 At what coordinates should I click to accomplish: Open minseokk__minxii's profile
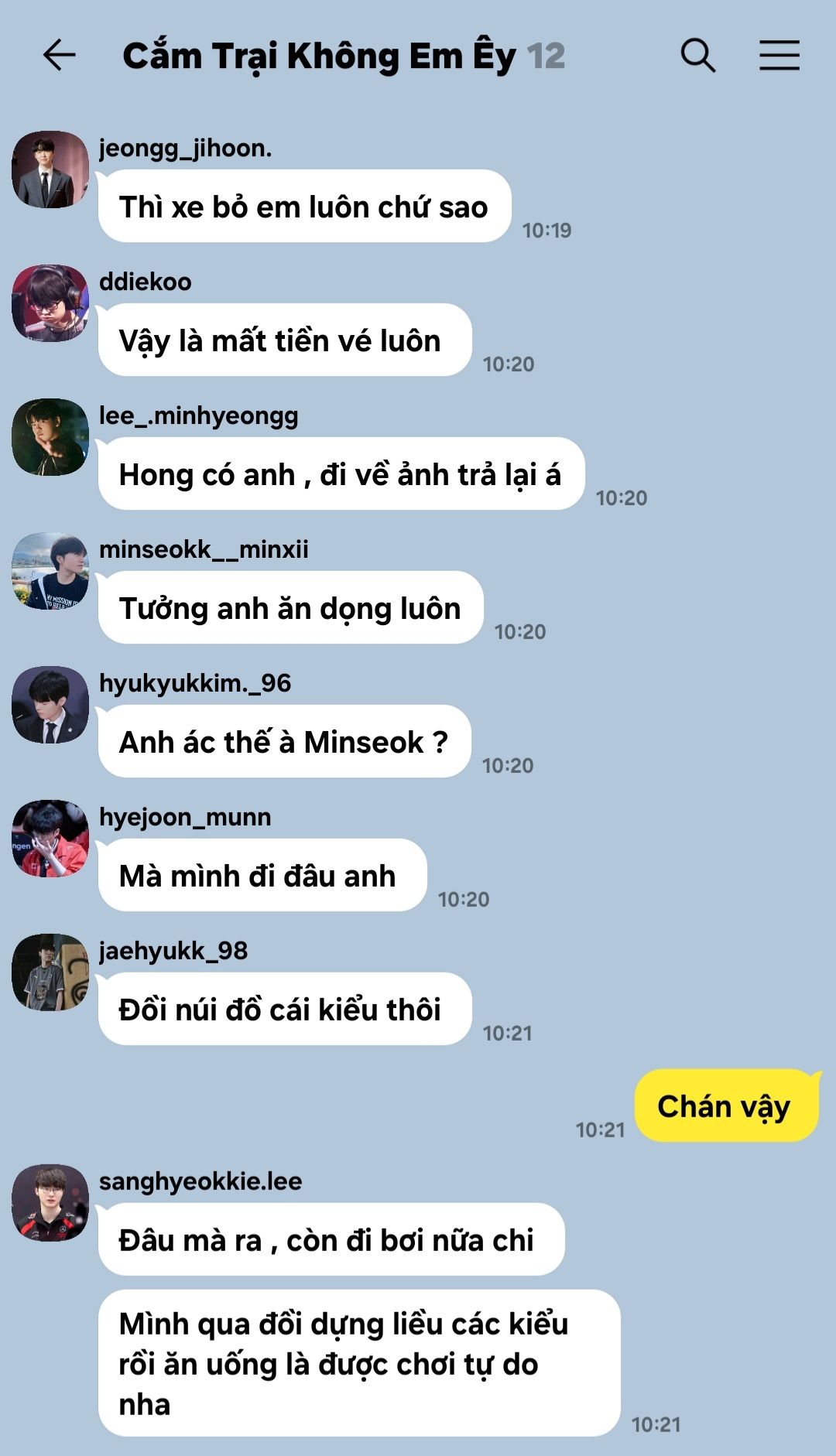pyautogui.click(x=50, y=571)
